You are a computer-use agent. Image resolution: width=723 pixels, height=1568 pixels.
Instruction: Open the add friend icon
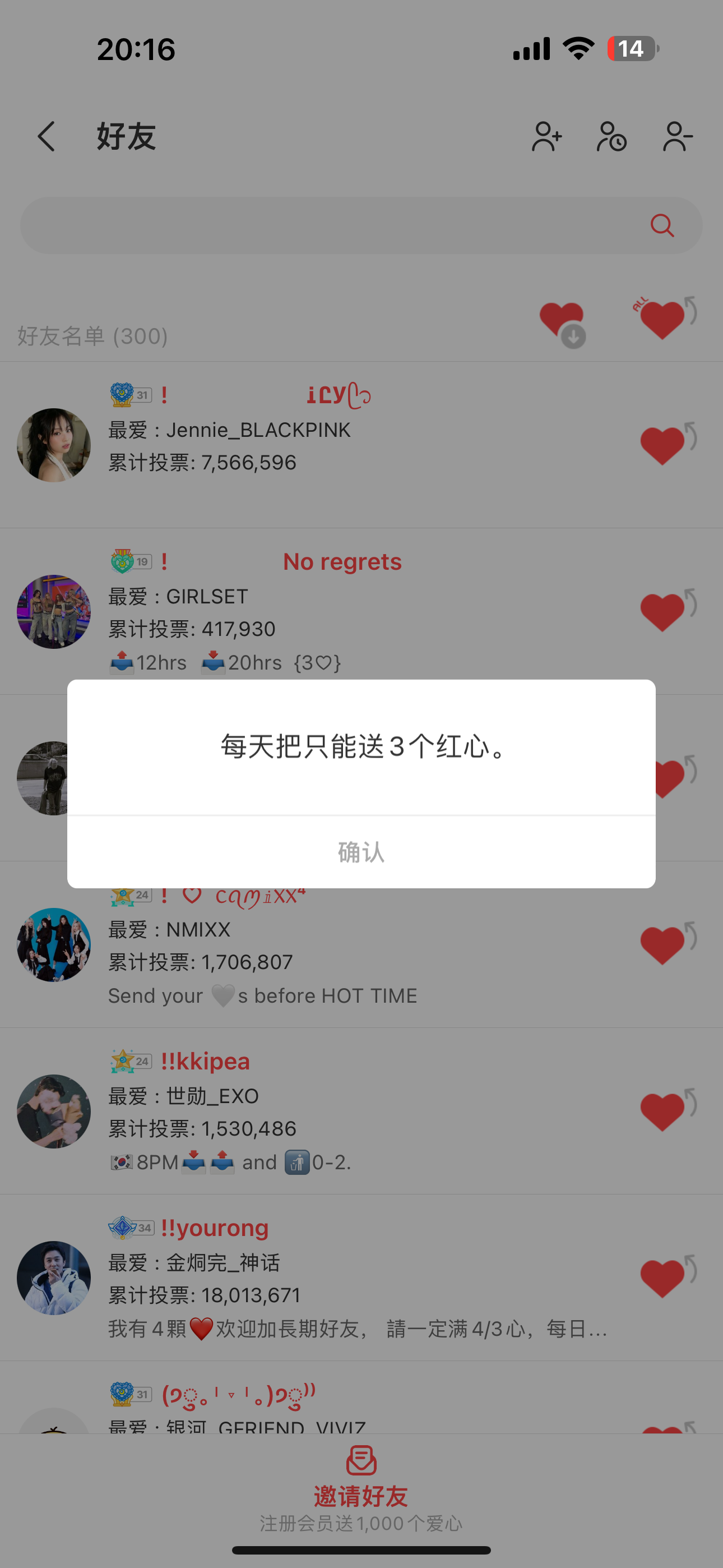[546, 136]
